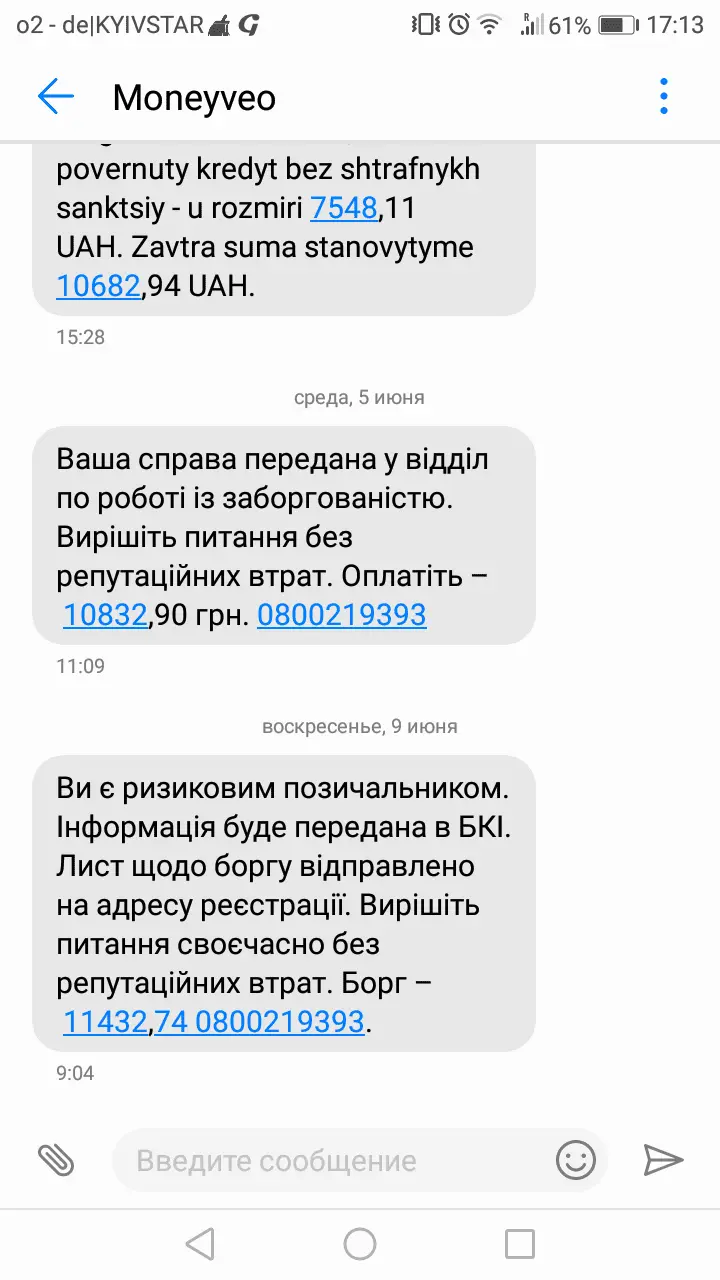
Task: Call 0800219393 from the 5 June message
Action: tap(341, 614)
